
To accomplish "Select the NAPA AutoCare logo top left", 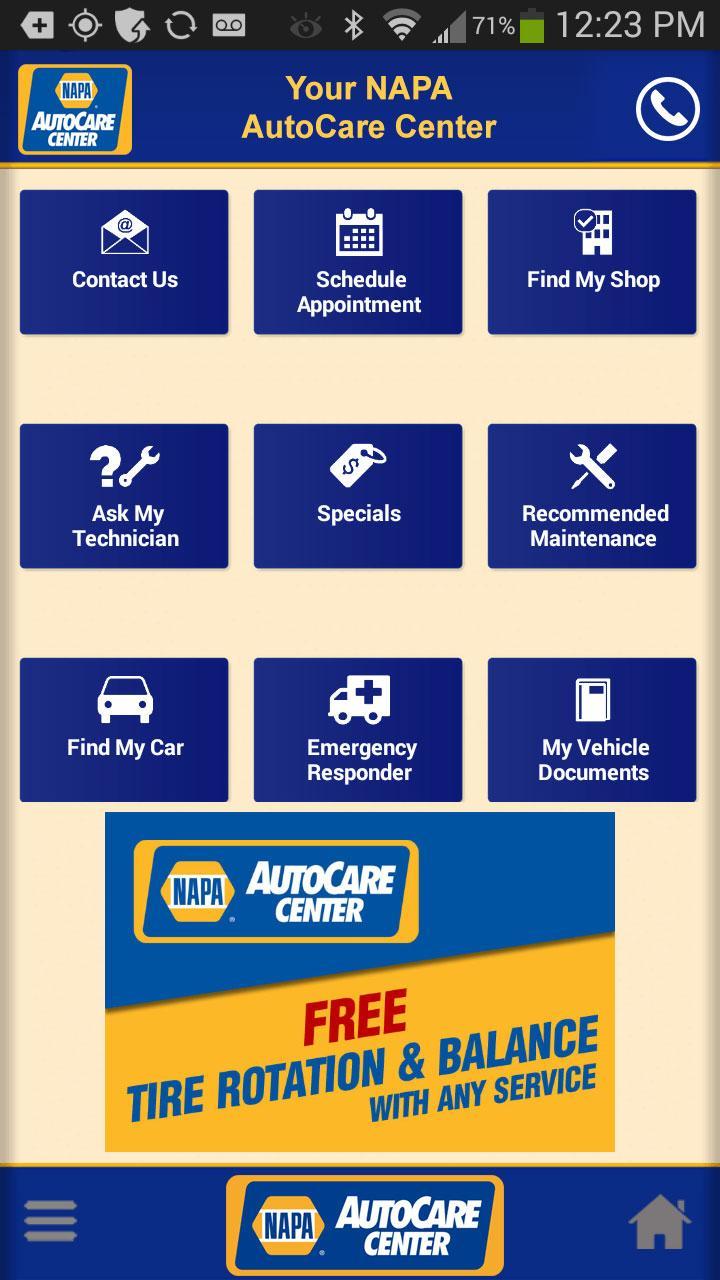I will (74, 108).
